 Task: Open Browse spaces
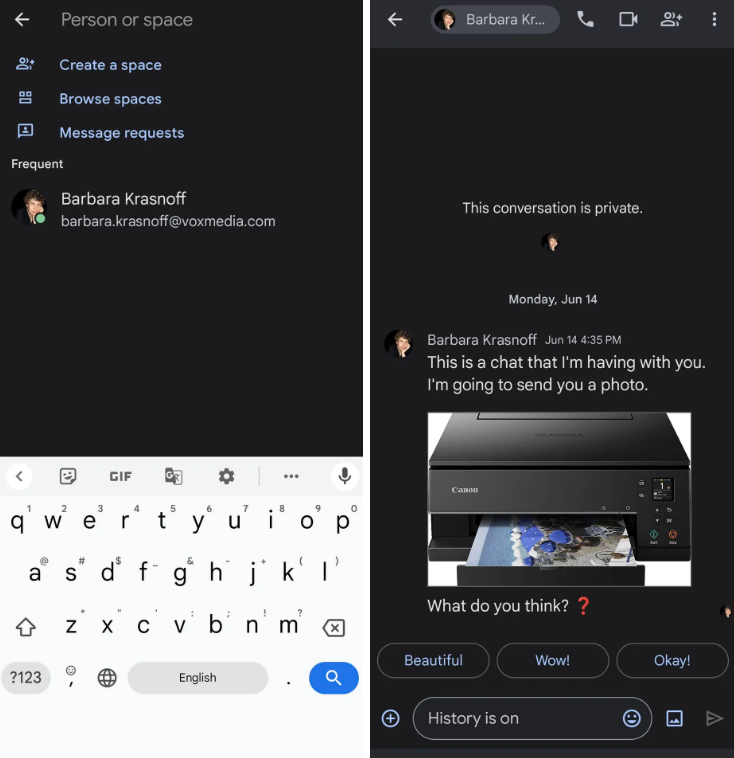point(110,99)
